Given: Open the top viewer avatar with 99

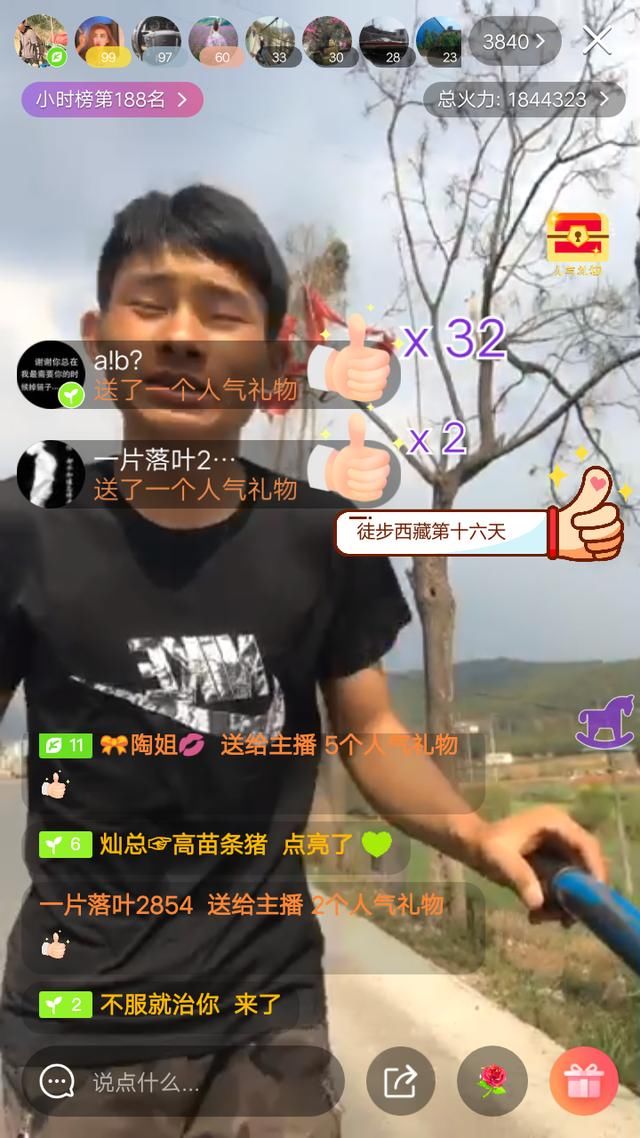Looking at the screenshot, I should (100, 40).
